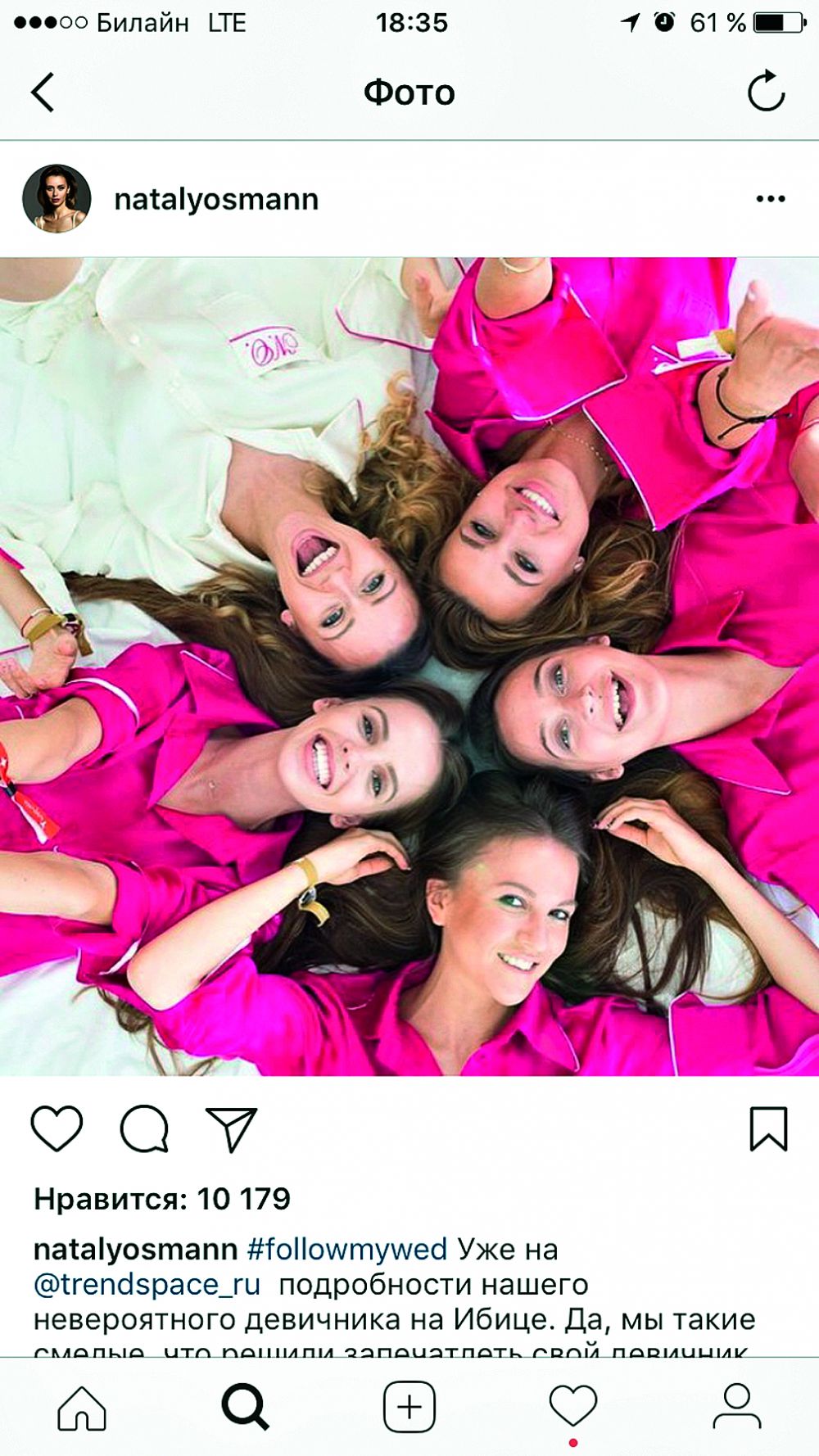
Task: Open the @trendspace_ru mention
Action: coord(147,1284)
